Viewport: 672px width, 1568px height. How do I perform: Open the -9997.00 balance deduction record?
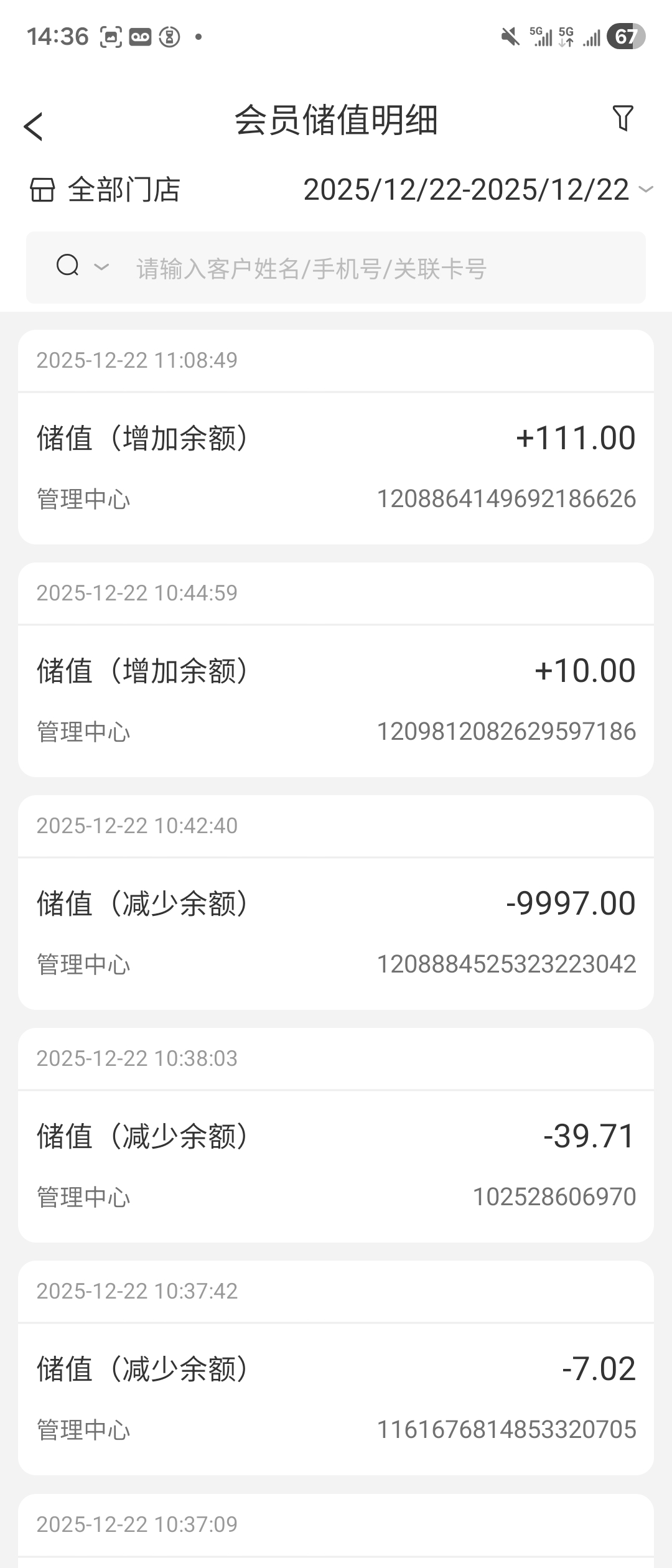(x=336, y=932)
